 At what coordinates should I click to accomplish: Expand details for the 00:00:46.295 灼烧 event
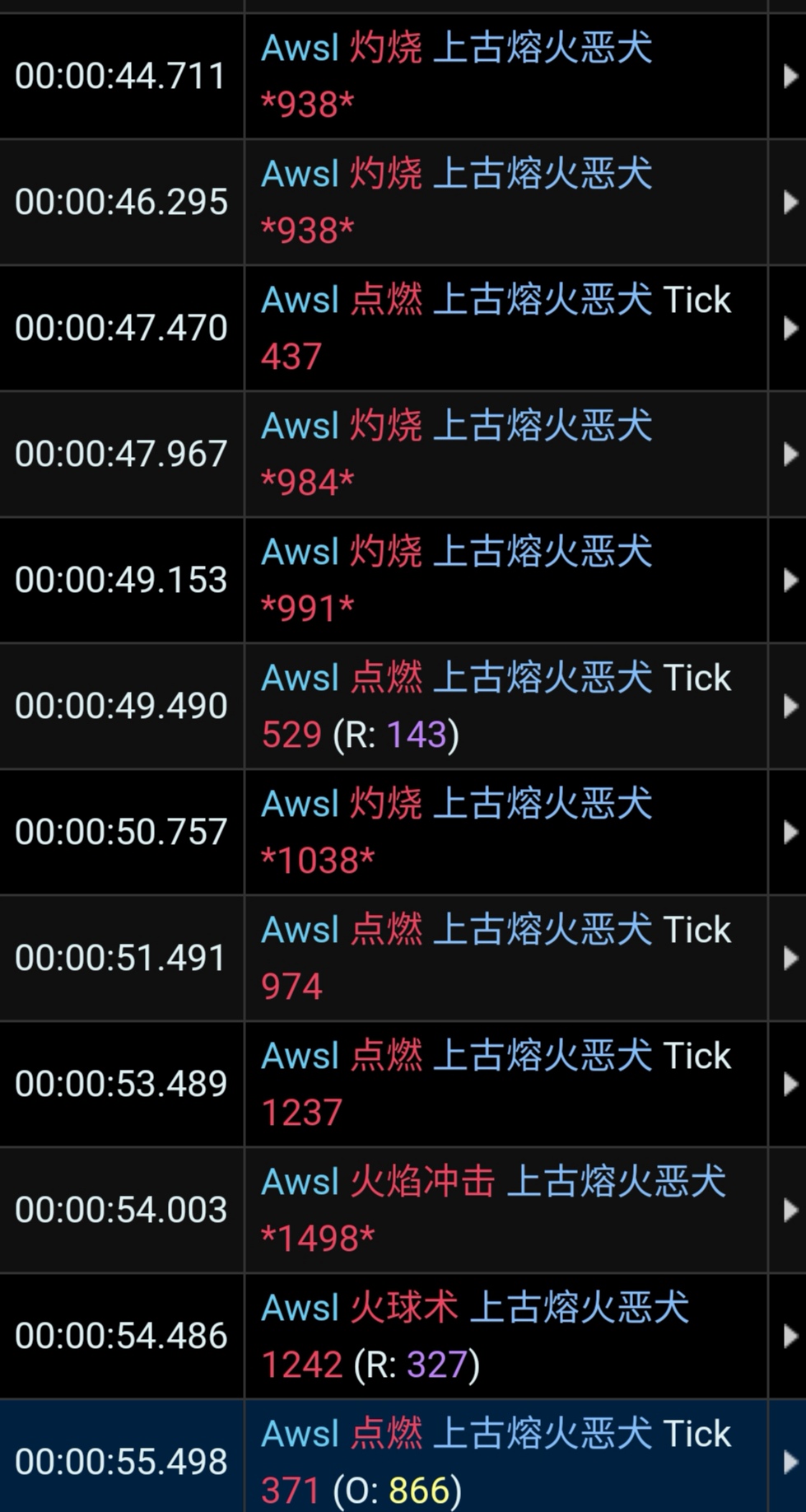pyautogui.click(x=789, y=202)
